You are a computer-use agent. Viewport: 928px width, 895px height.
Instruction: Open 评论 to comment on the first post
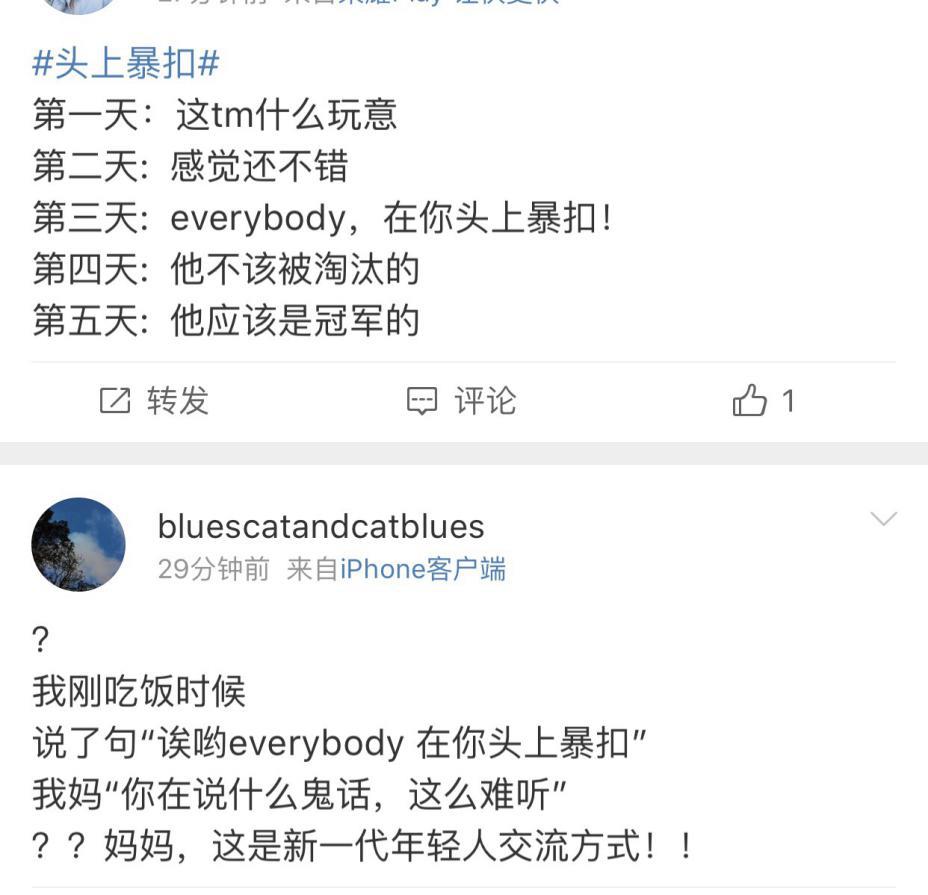pos(462,401)
